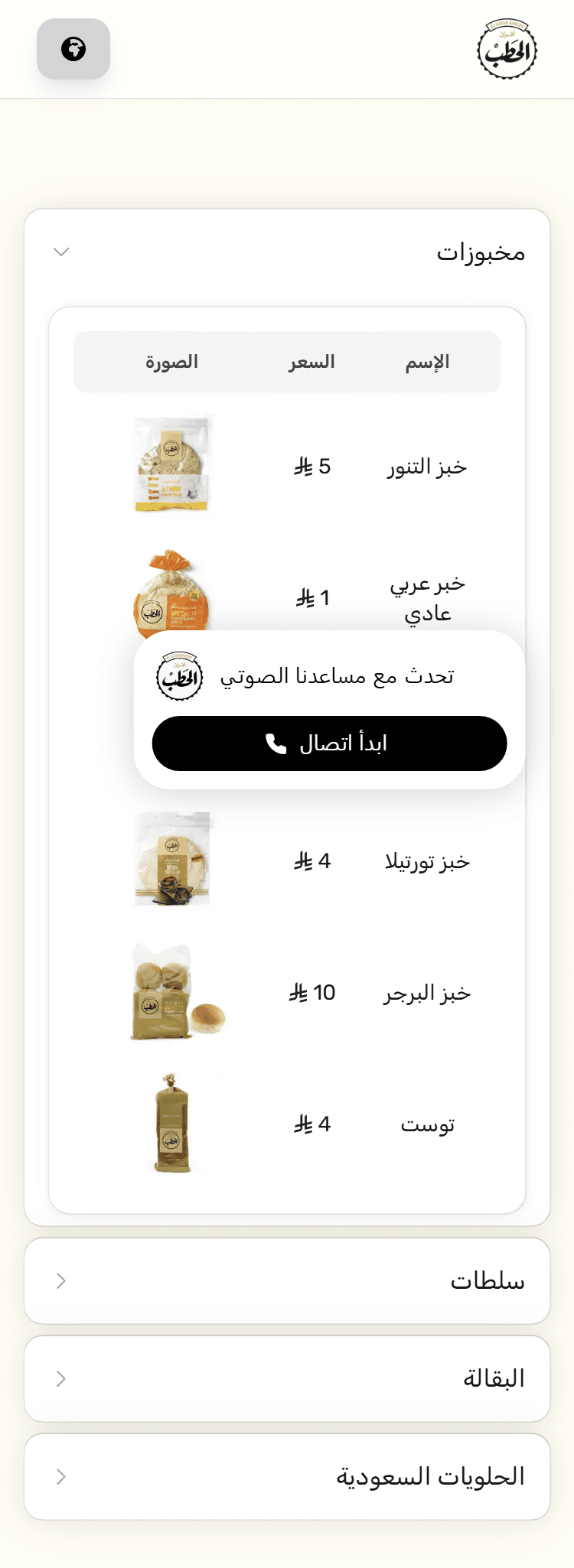Tap the ابدأ اتصال call button
574x1568 pixels.
329,743
